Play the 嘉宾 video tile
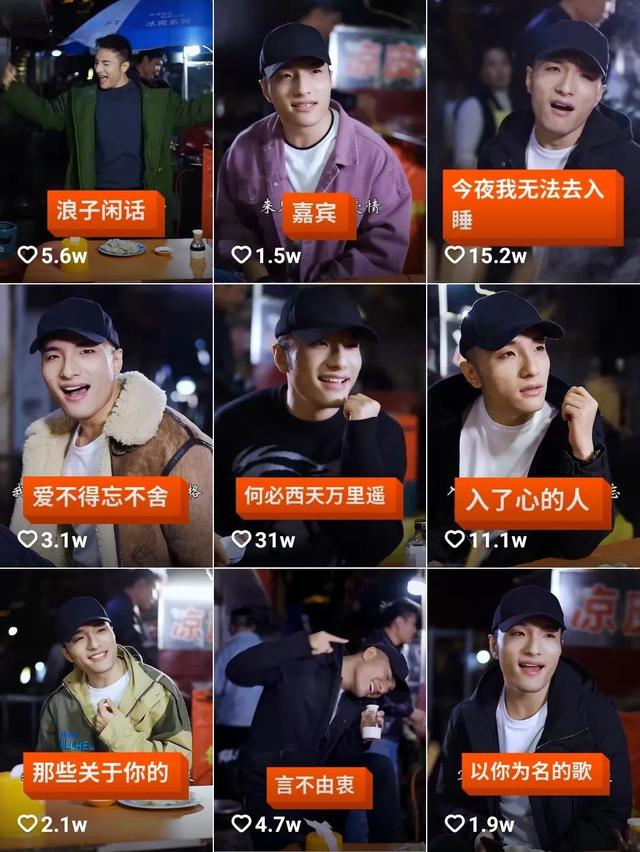 [x=319, y=140]
